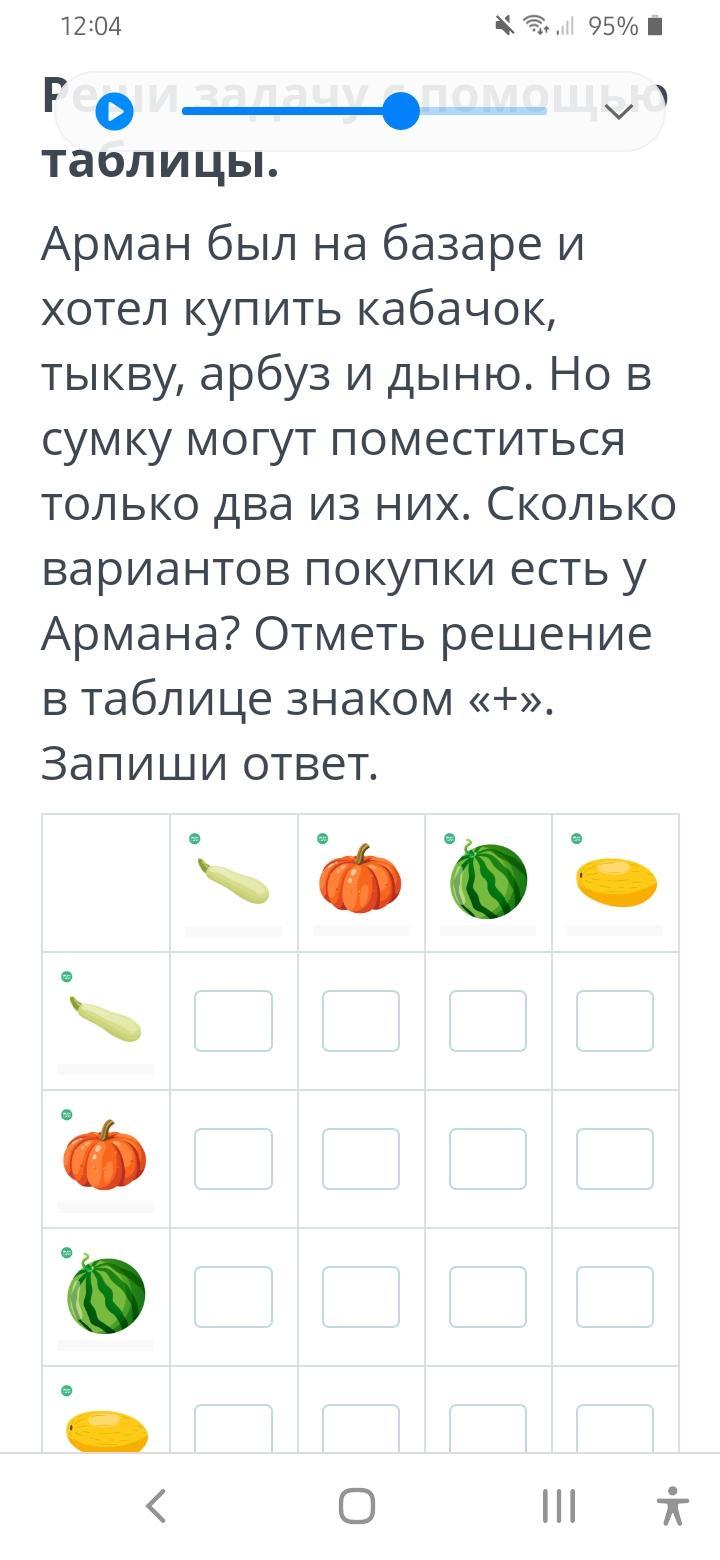Play the audio narration

coord(114,111)
